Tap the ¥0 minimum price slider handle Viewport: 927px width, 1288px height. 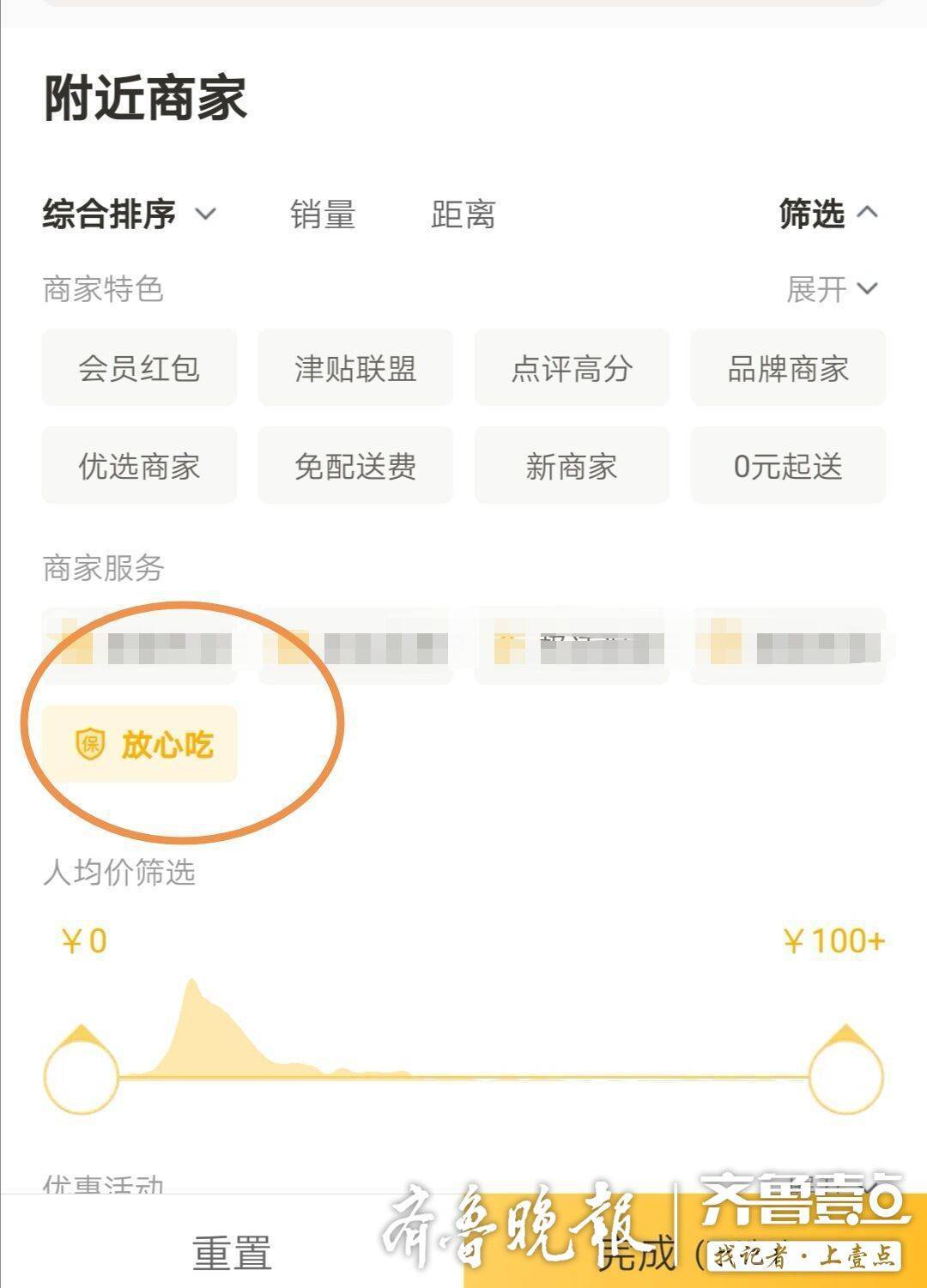(81, 1076)
